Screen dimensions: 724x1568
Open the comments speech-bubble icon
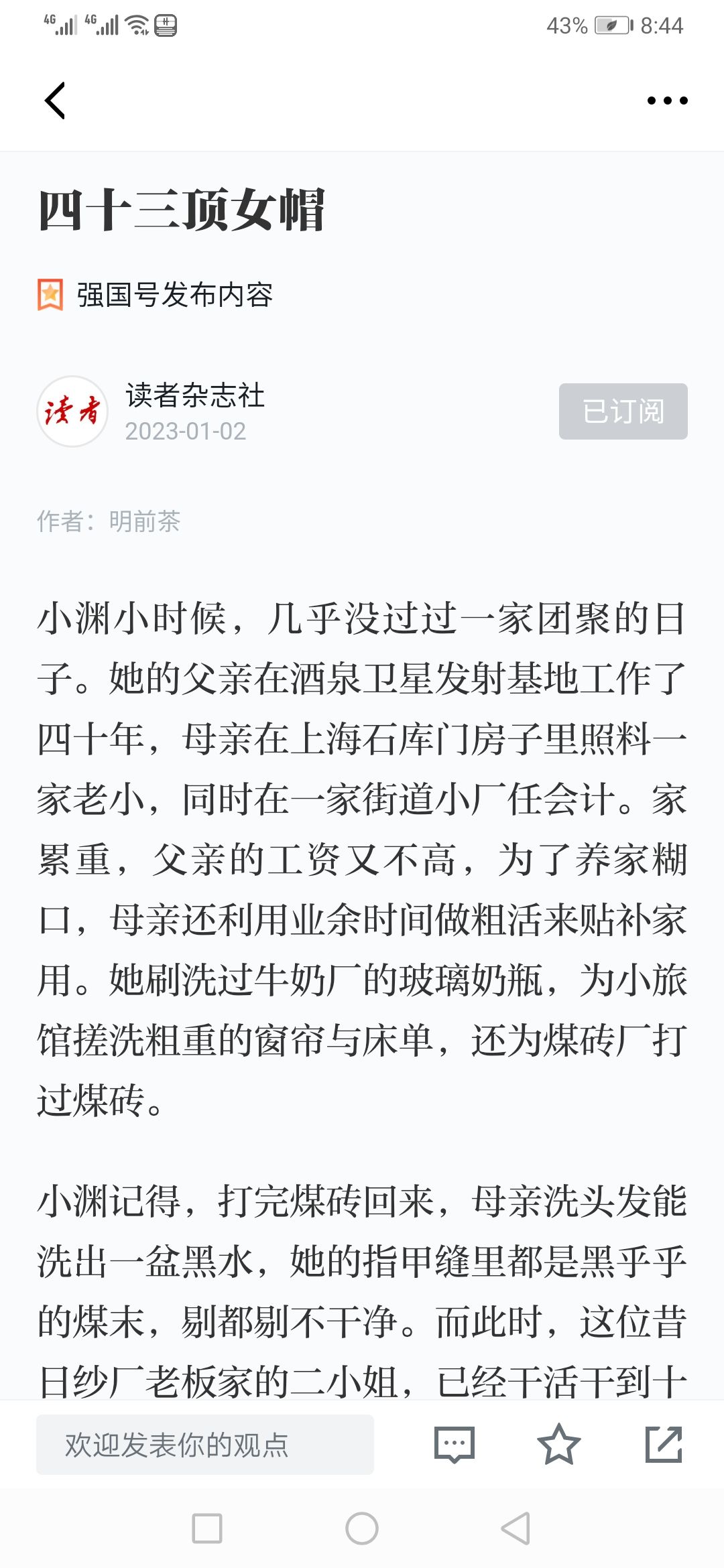pyautogui.click(x=455, y=1445)
